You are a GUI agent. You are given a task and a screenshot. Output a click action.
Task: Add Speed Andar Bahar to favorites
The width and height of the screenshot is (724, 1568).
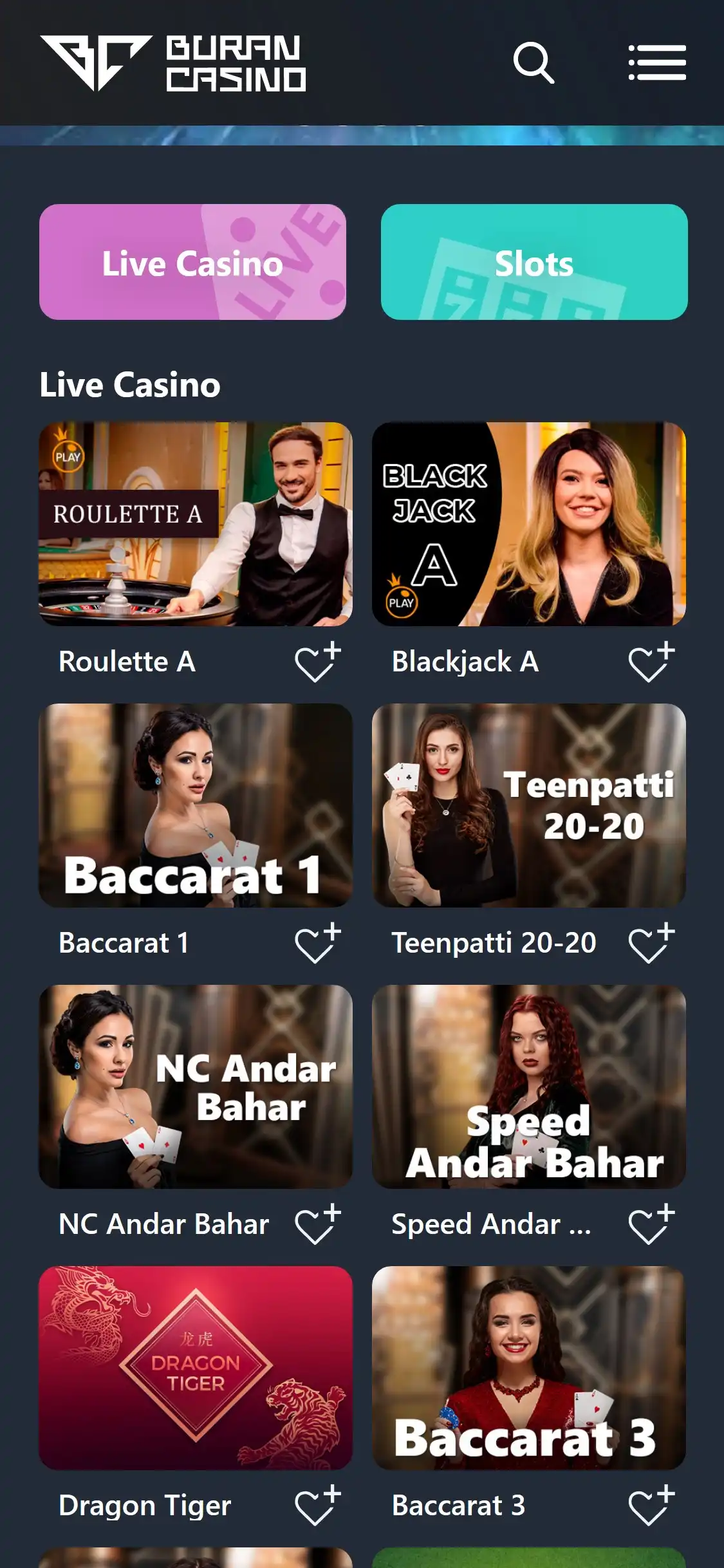tap(650, 1225)
